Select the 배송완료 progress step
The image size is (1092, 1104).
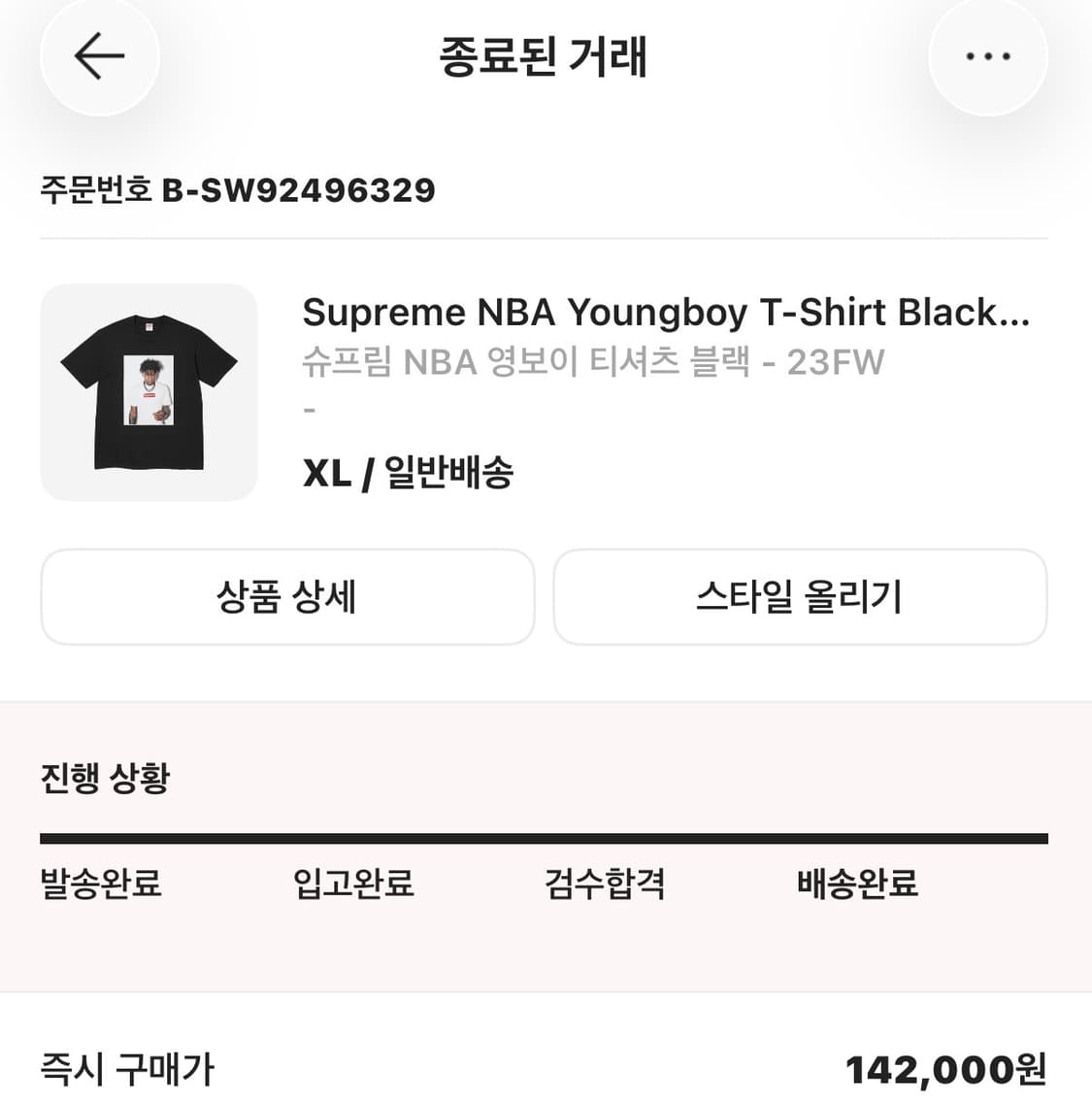click(x=854, y=884)
